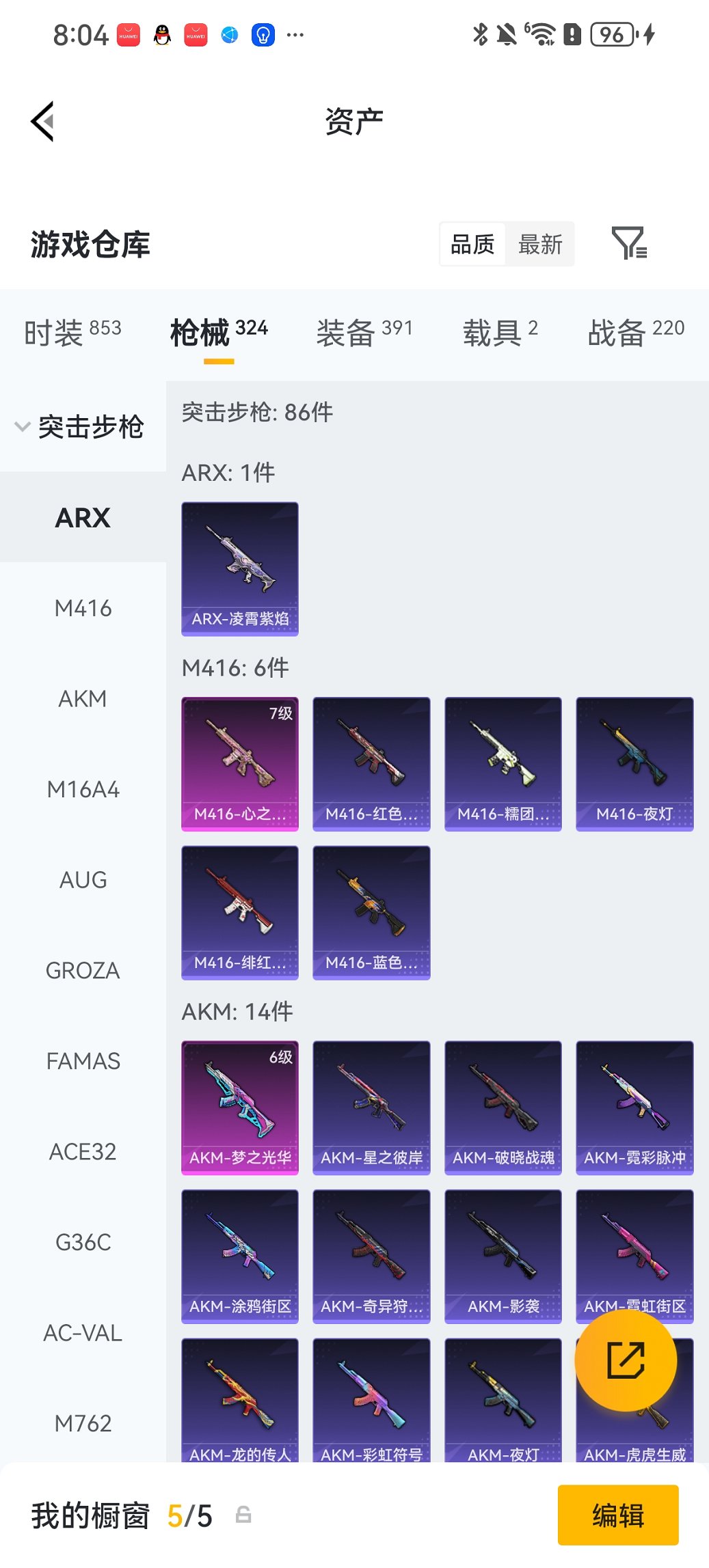Open the filter icon beside sort options
Image resolution: width=709 pixels, height=1568 pixels.
(628, 244)
